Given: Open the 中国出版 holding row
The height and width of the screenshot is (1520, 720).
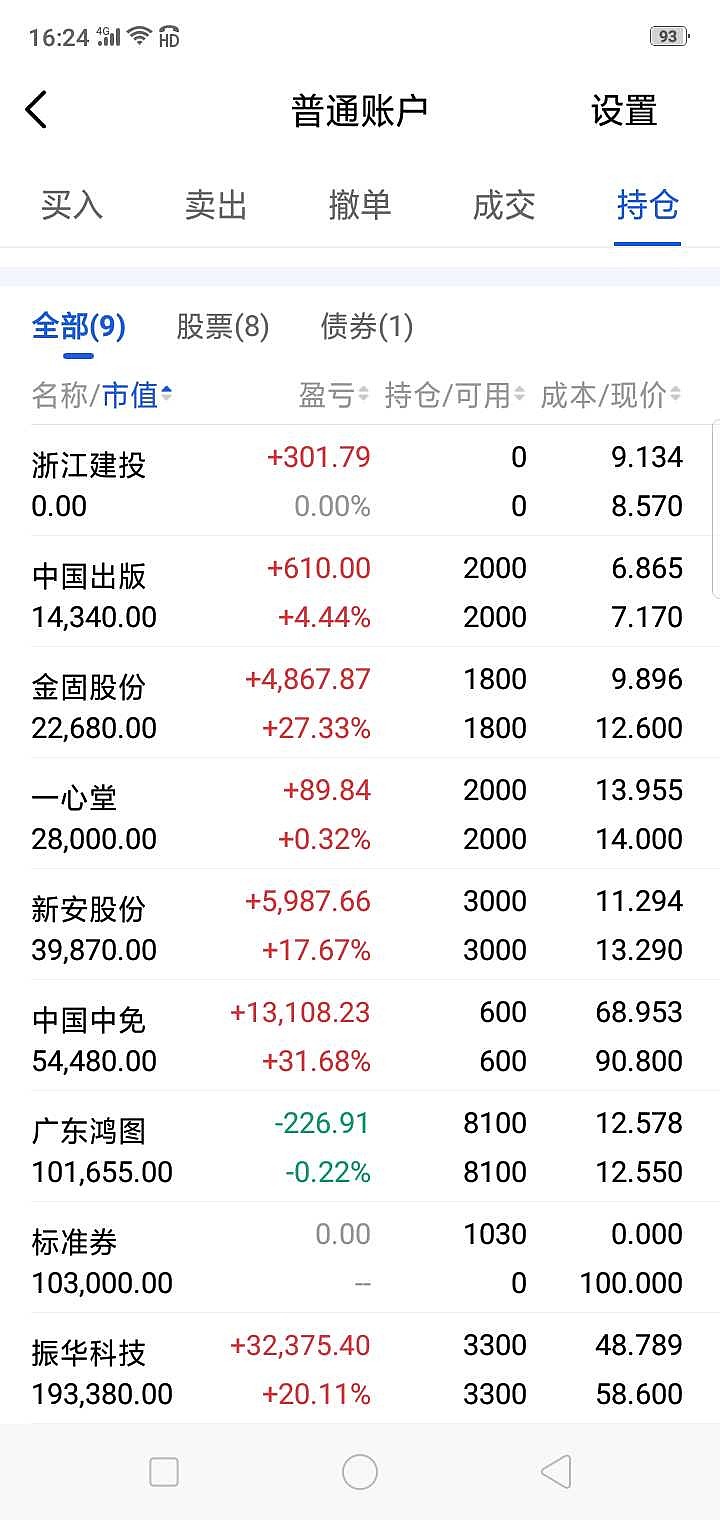Looking at the screenshot, I should click(x=360, y=592).
